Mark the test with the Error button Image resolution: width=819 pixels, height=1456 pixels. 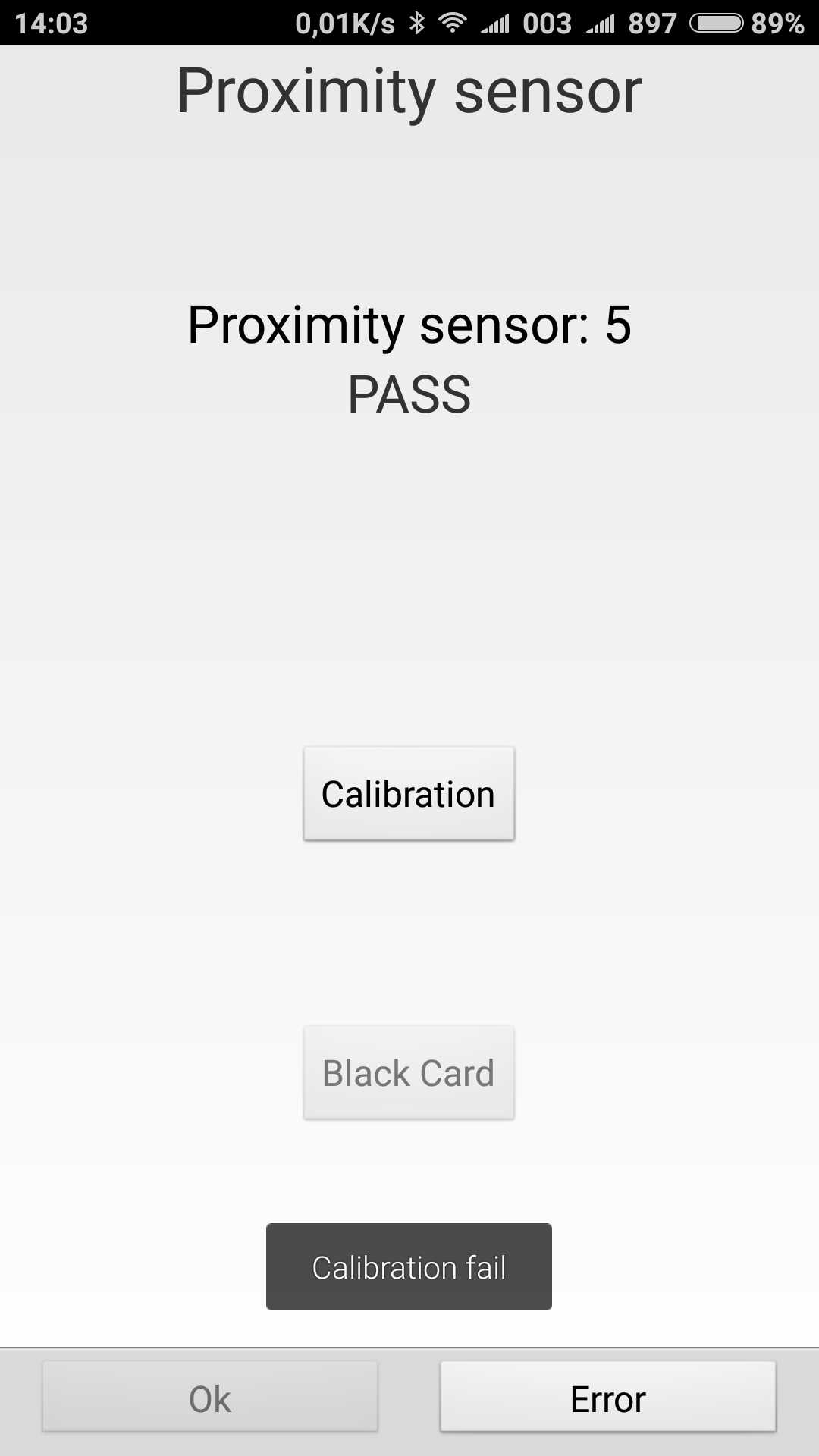tap(607, 1397)
